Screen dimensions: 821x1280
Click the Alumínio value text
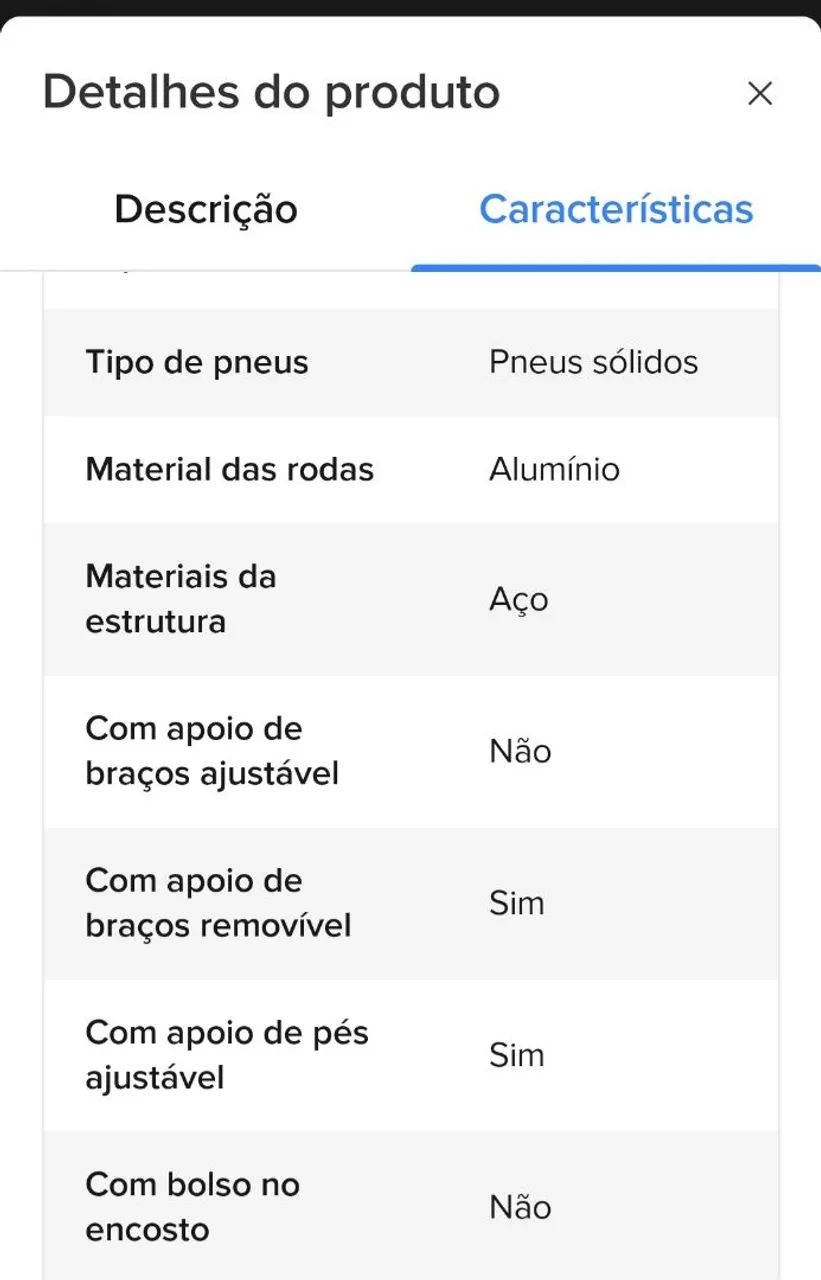[555, 469]
